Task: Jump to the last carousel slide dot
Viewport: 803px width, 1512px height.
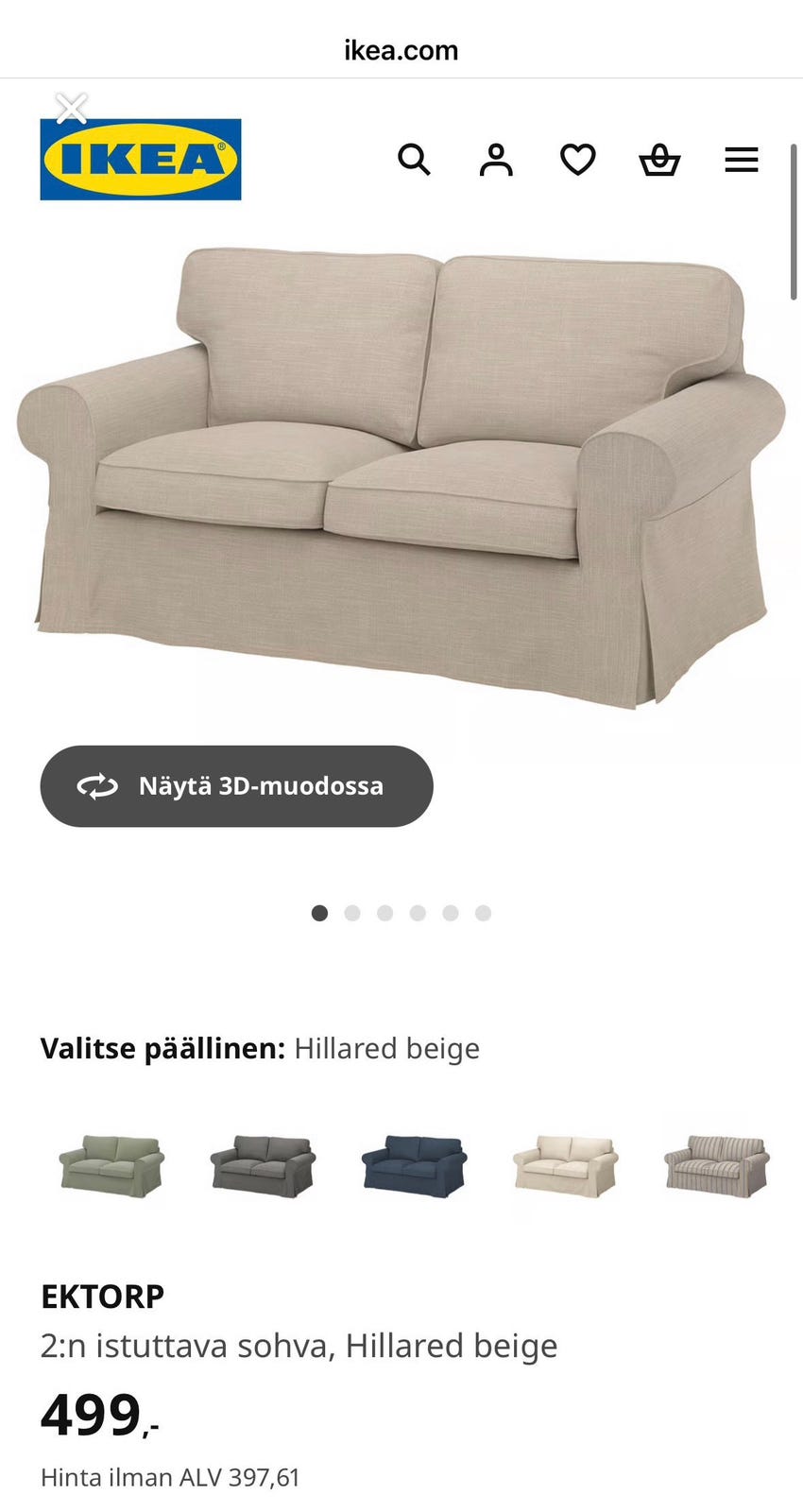Action: point(484,913)
